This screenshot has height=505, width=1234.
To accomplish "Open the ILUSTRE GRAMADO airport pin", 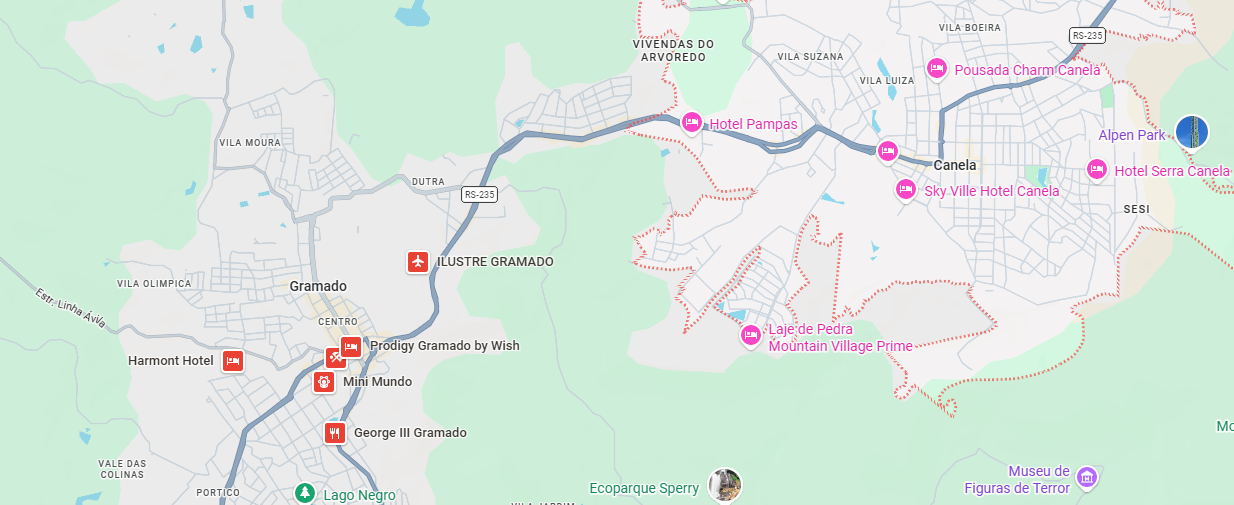I will [418, 262].
